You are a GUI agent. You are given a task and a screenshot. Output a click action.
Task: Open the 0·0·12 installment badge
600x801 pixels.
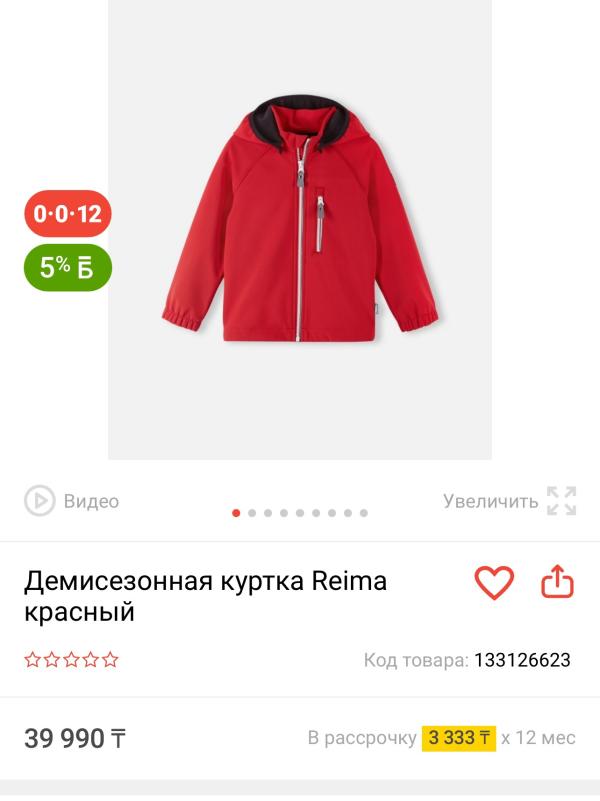coord(67,213)
